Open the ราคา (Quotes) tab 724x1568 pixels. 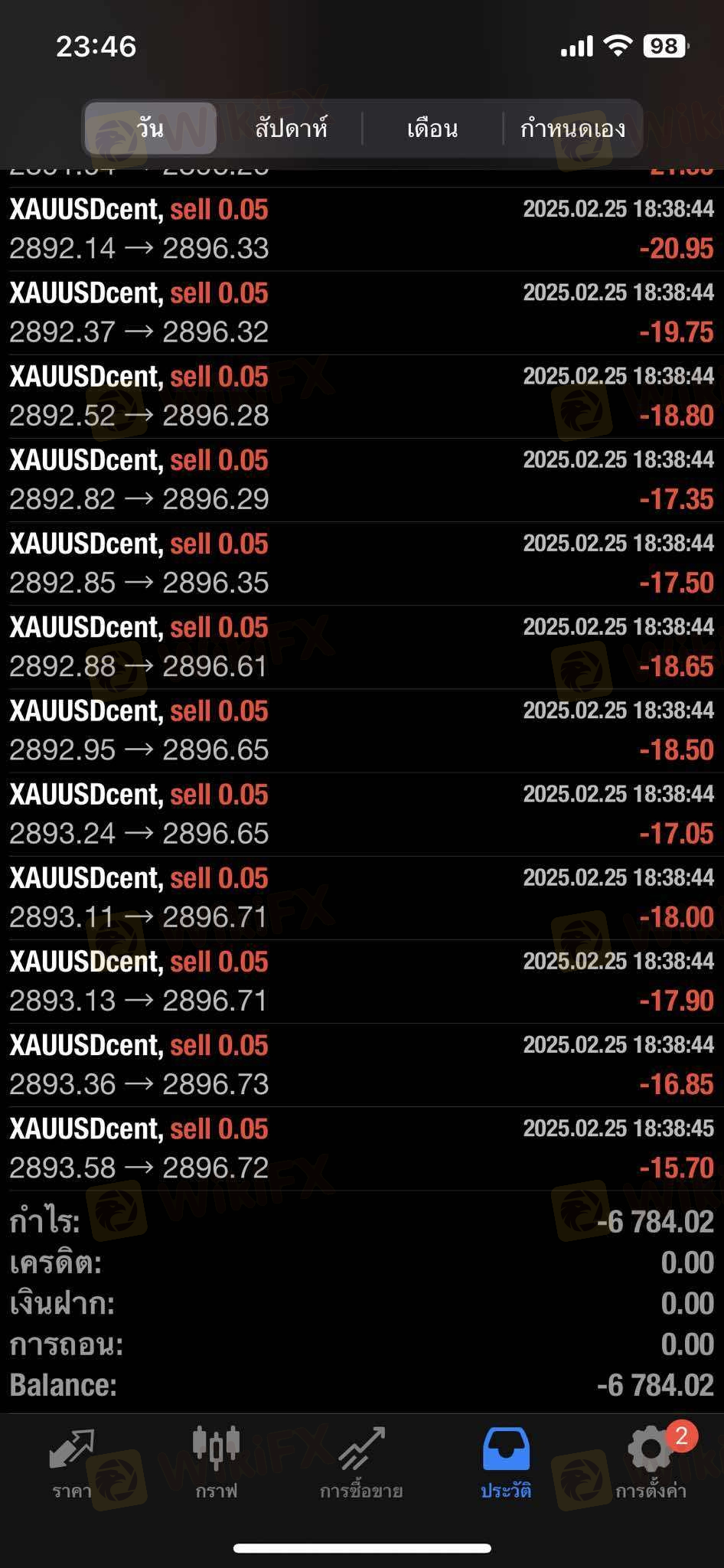(x=71, y=1464)
